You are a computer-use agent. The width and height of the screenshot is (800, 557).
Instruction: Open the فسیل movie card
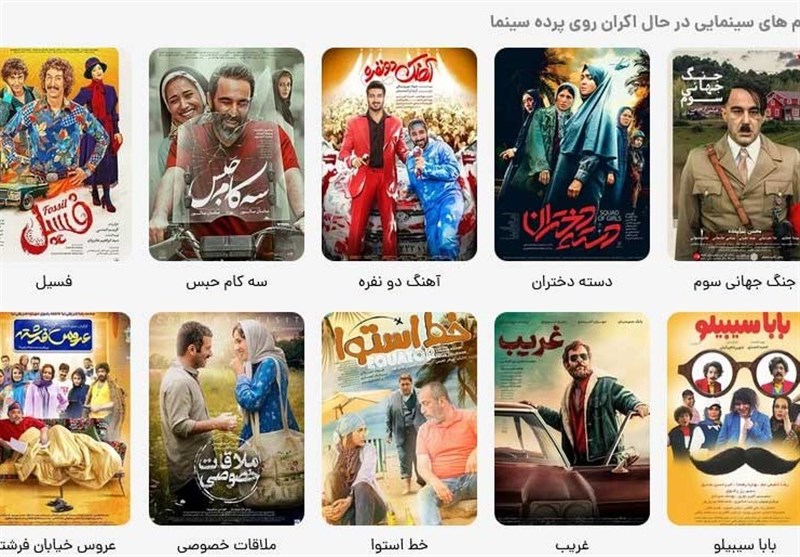pos(59,155)
